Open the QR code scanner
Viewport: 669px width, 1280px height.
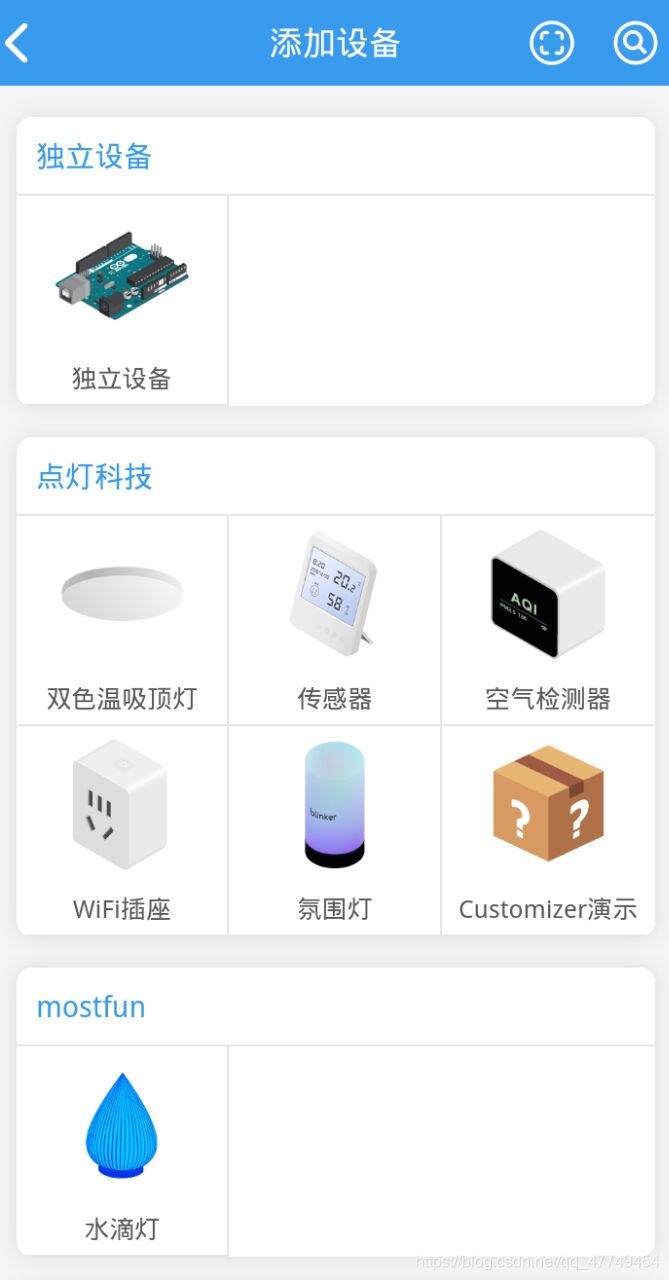tap(551, 43)
